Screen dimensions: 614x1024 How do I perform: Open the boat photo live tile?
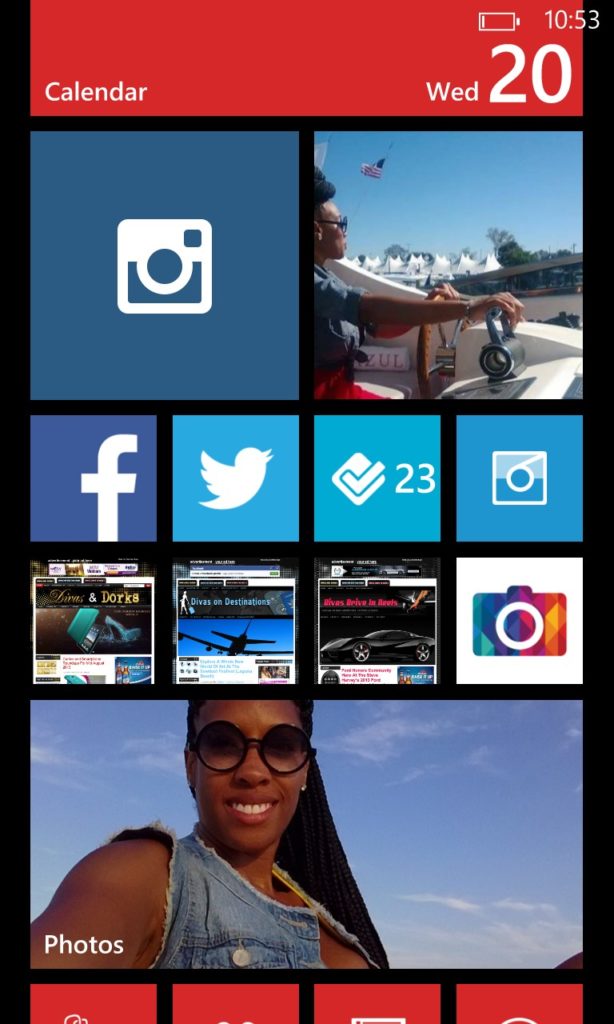448,265
